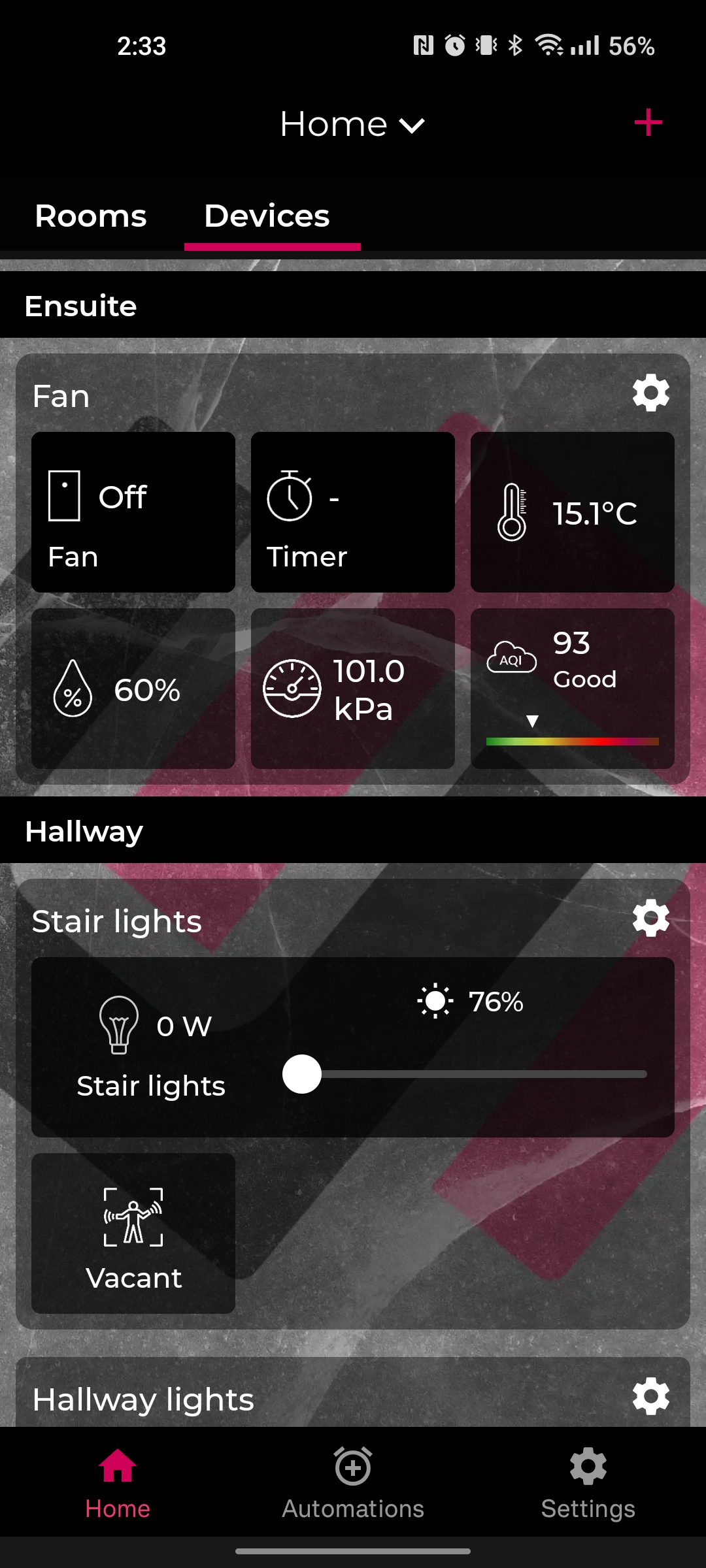
Task: Open settings gear for Stair lights
Action: [651, 919]
